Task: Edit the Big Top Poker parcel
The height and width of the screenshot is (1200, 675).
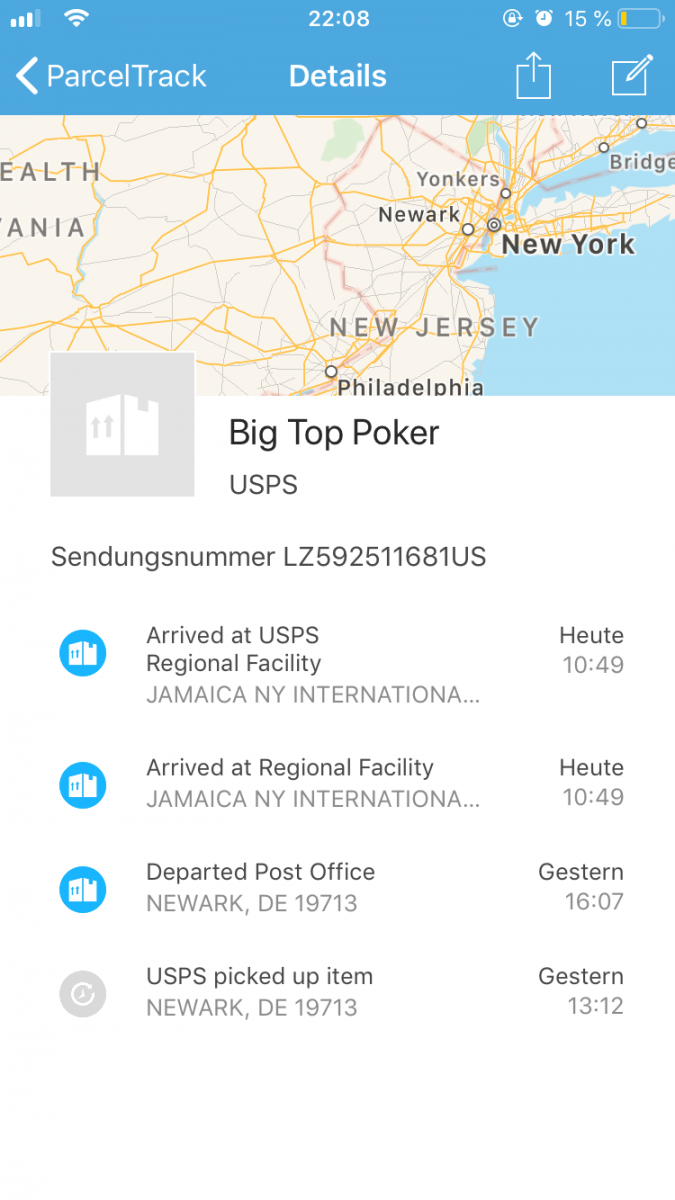Action: pyautogui.click(x=632, y=76)
